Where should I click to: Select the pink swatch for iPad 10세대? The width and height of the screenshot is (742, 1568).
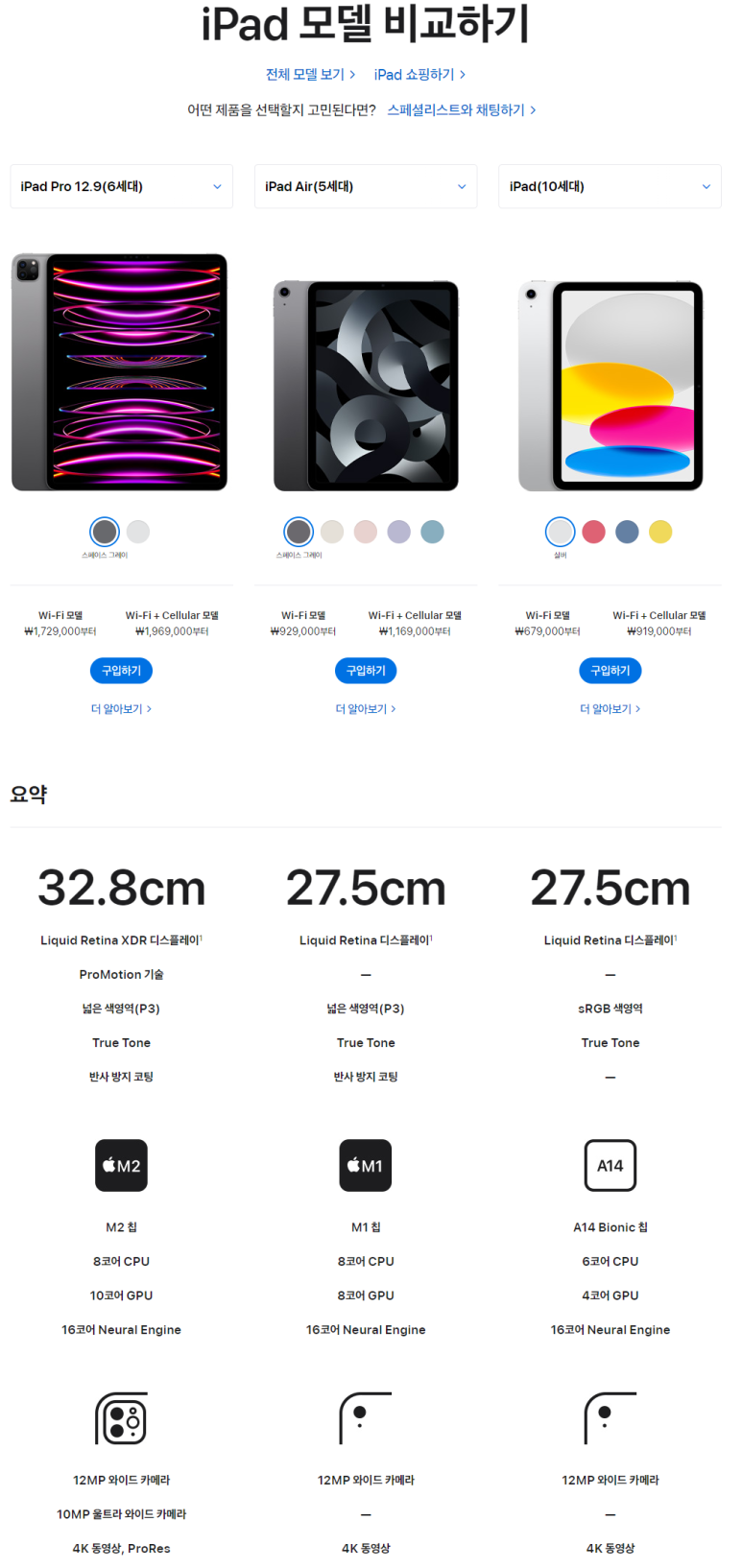(593, 532)
